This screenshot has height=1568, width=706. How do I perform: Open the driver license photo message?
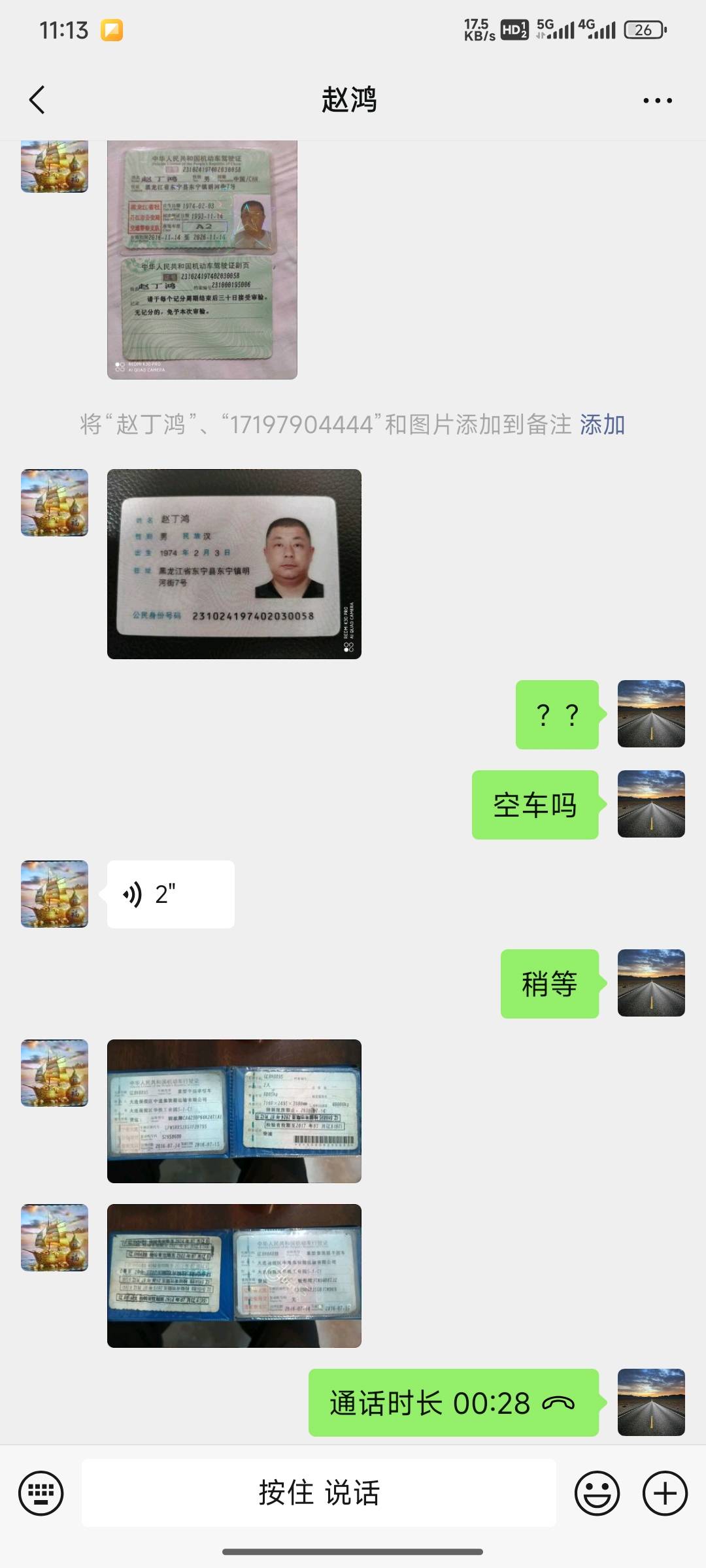tap(202, 259)
